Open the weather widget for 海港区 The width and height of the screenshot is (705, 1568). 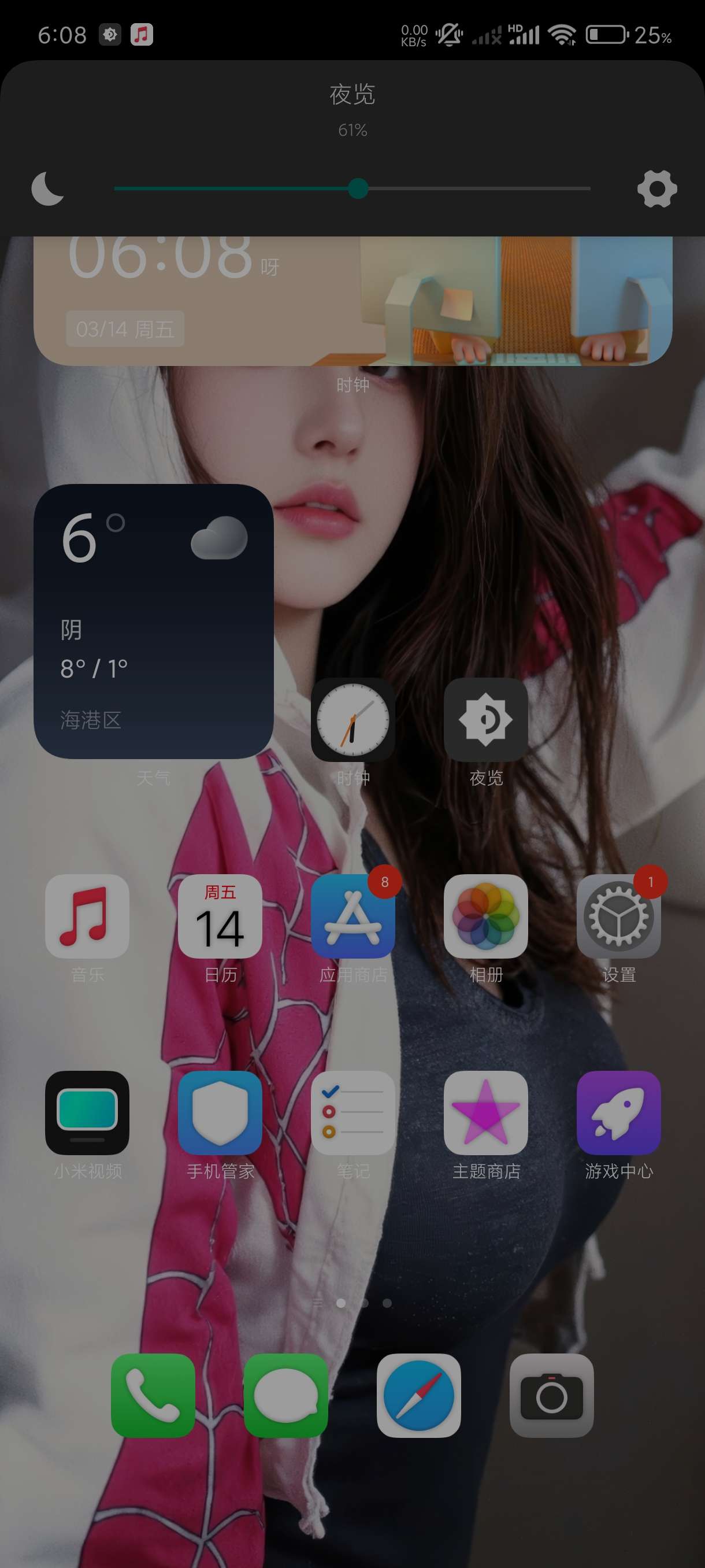153,621
